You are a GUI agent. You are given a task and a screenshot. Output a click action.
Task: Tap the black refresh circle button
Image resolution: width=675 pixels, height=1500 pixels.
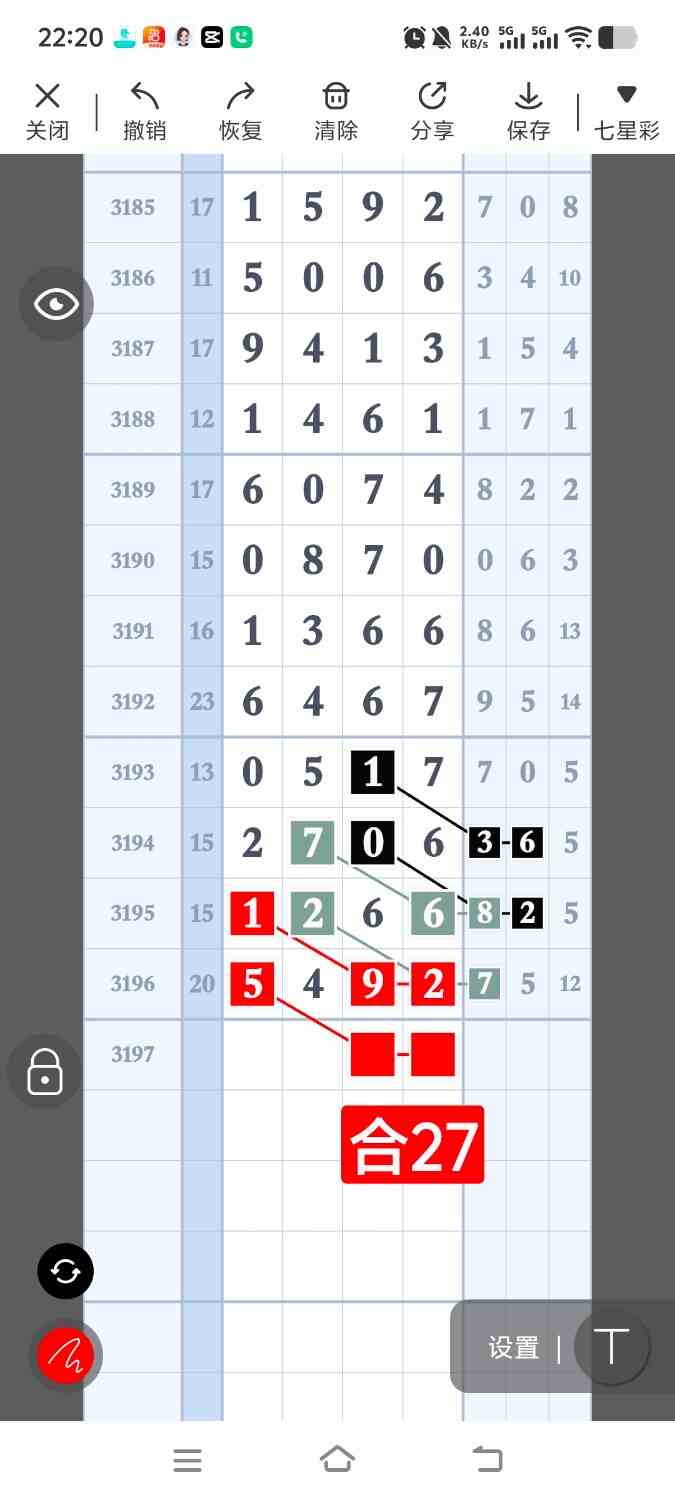66,1271
